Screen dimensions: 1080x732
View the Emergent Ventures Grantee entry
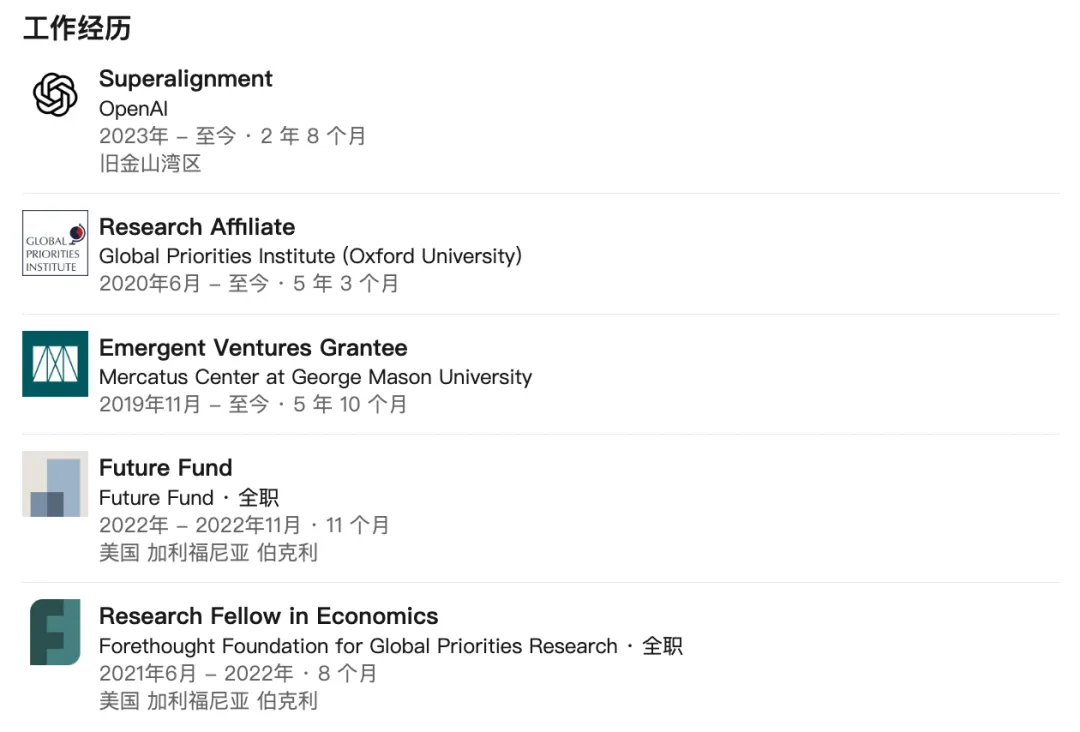(x=253, y=348)
